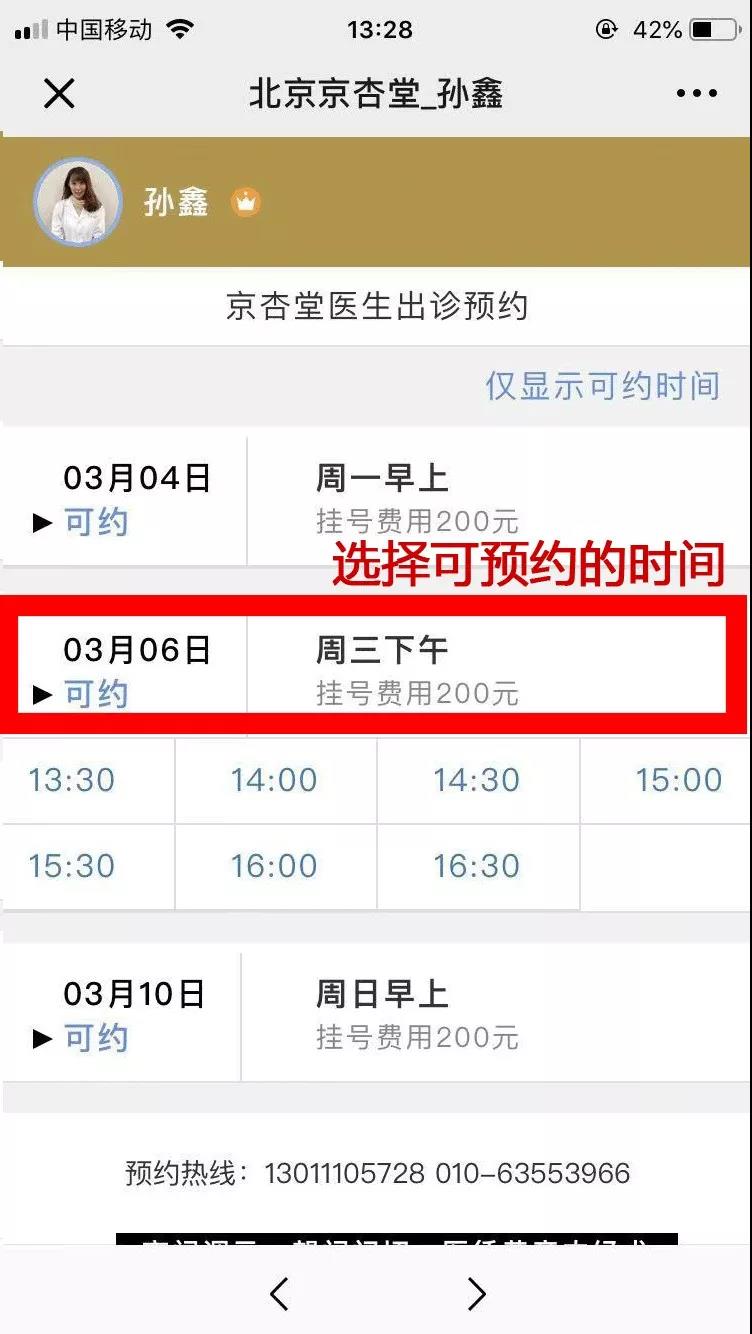Close the webview with the X icon
The width and height of the screenshot is (752, 1334).
(59, 94)
